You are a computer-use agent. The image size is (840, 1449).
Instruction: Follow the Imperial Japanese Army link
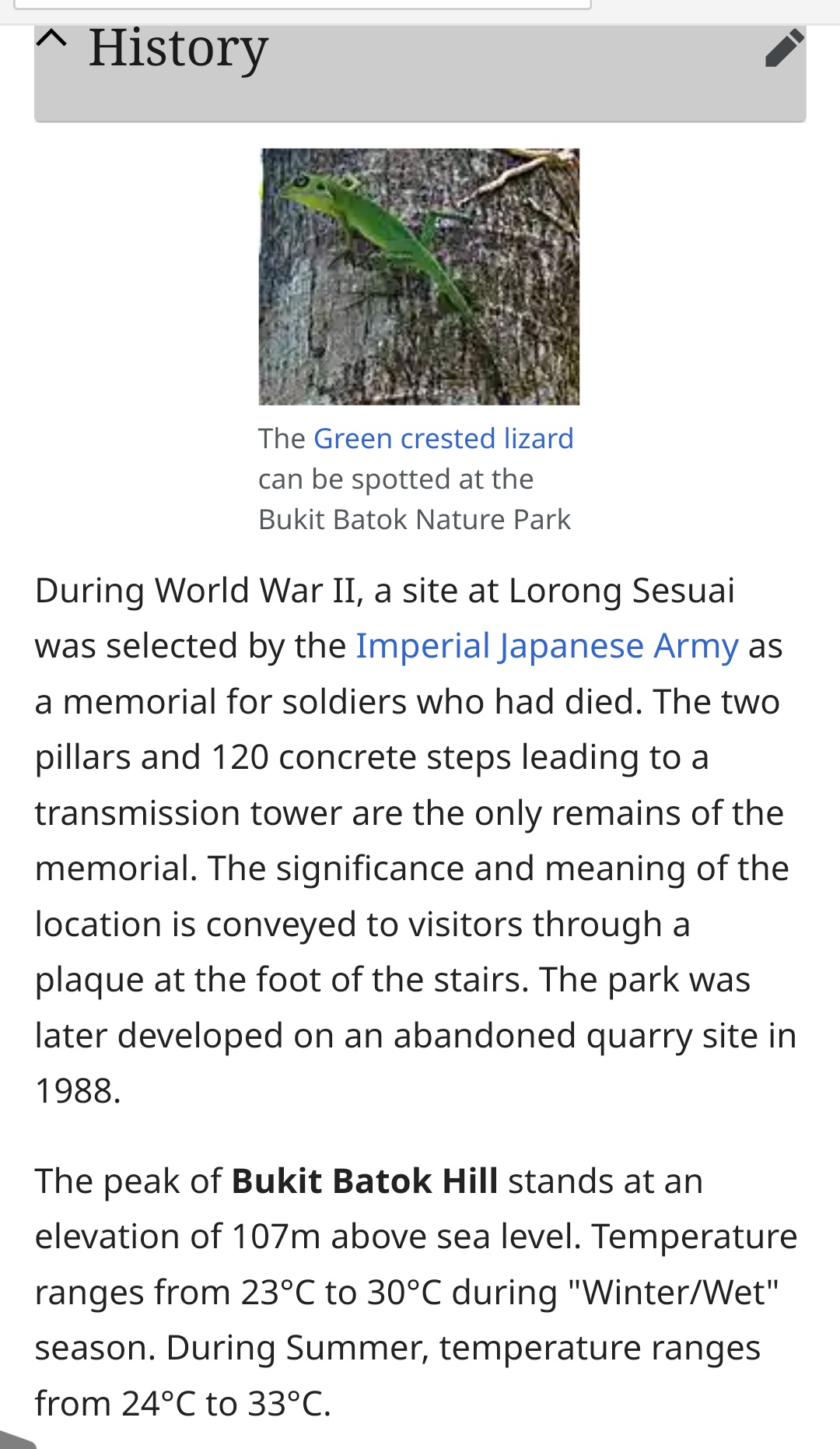click(547, 647)
